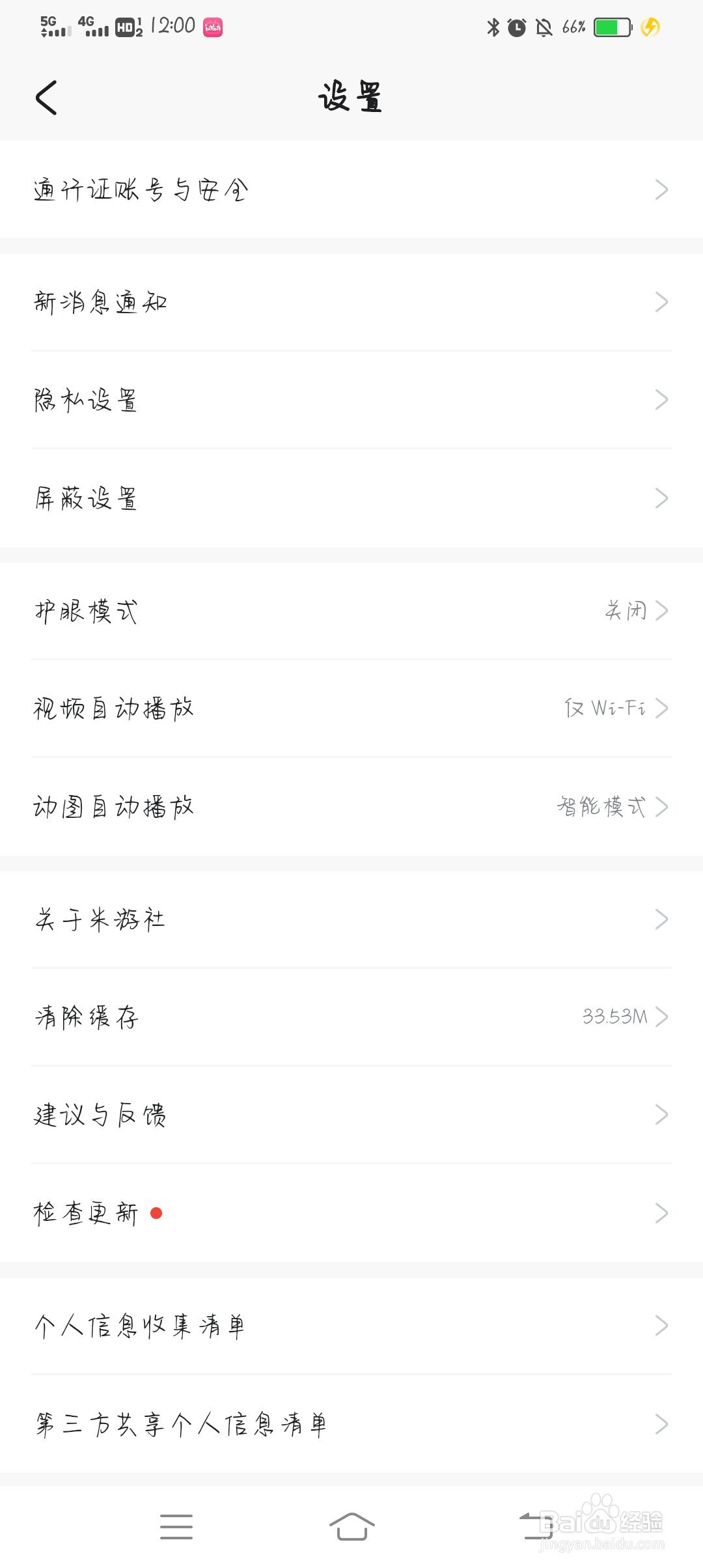
Task: Tap the system home button
Action: (351, 1526)
